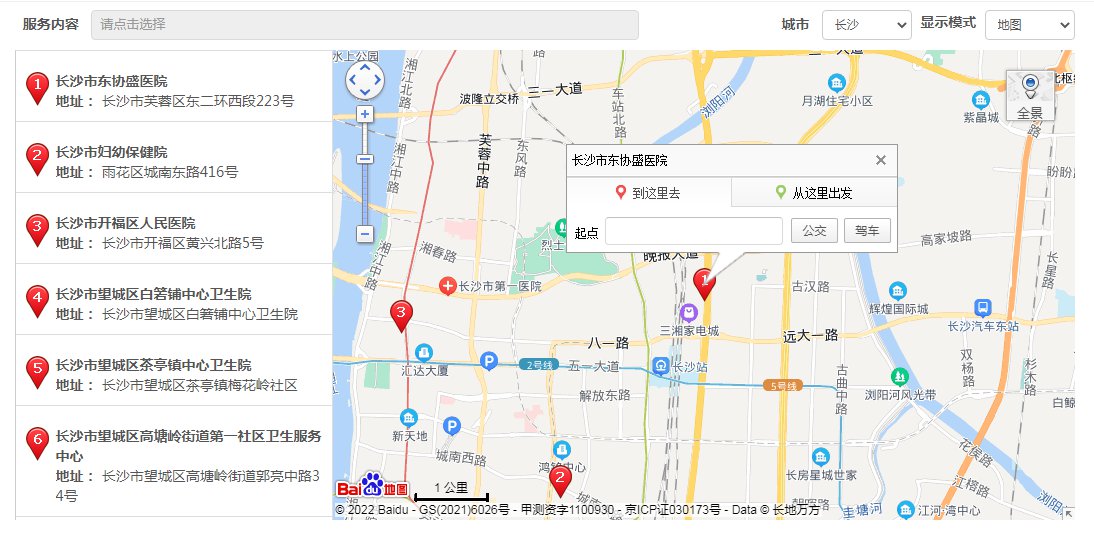Open the 城市 dropdown showing 长沙
Image resolution: width=1094 pixels, height=547 pixels.
tap(866, 24)
